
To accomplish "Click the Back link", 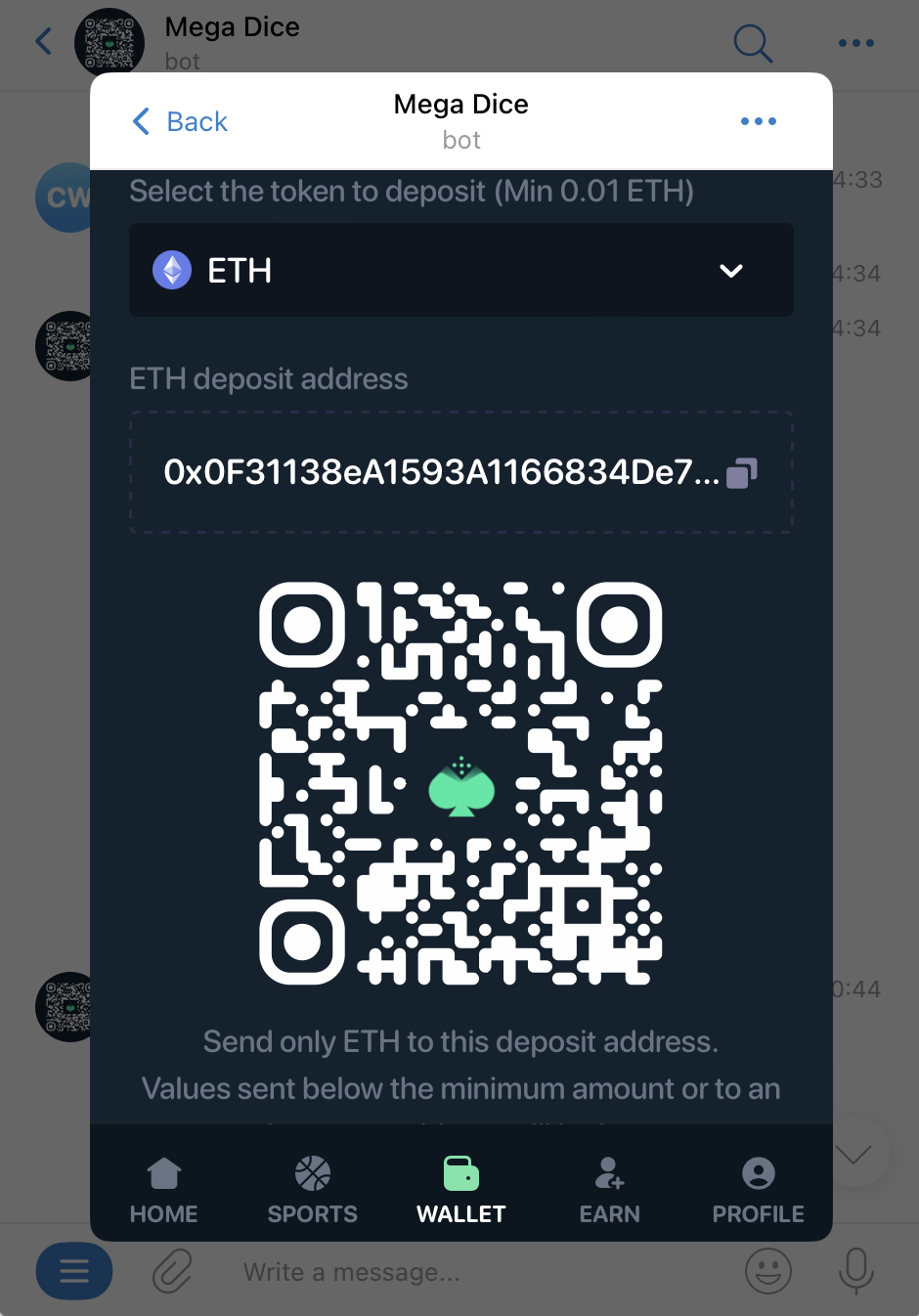I will tap(180, 121).
